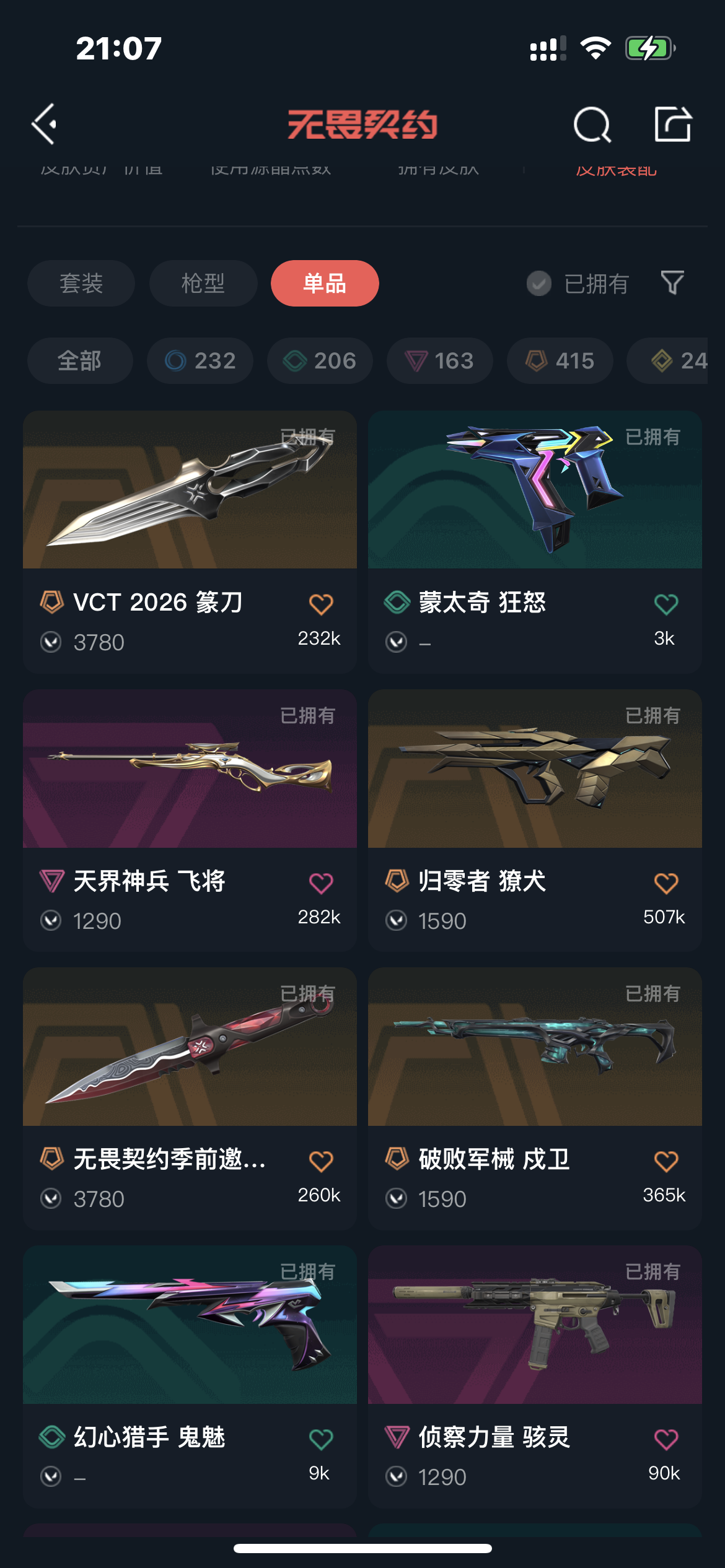Select the 全部 rarity chip
The image size is (725, 1568).
[x=80, y=360]
